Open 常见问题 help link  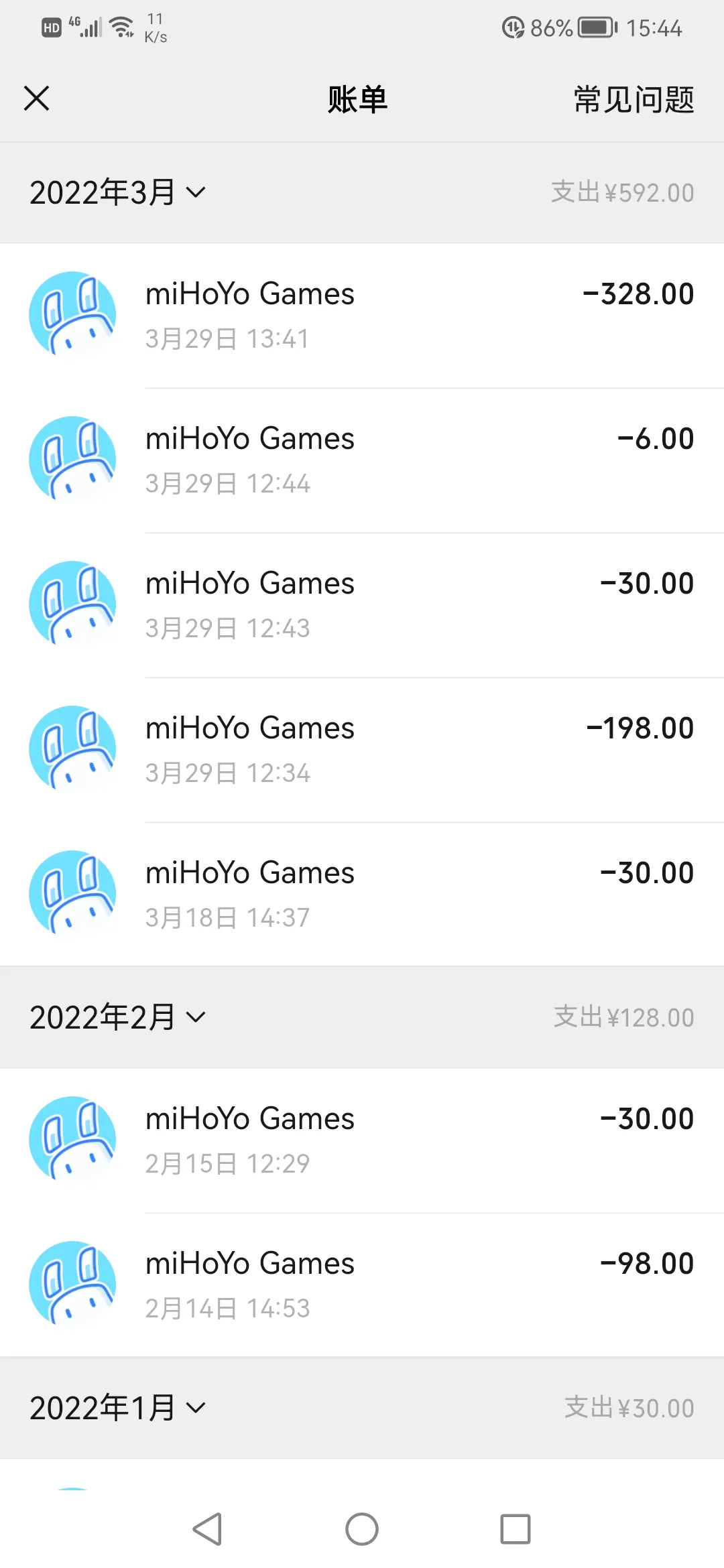point(633,100)
